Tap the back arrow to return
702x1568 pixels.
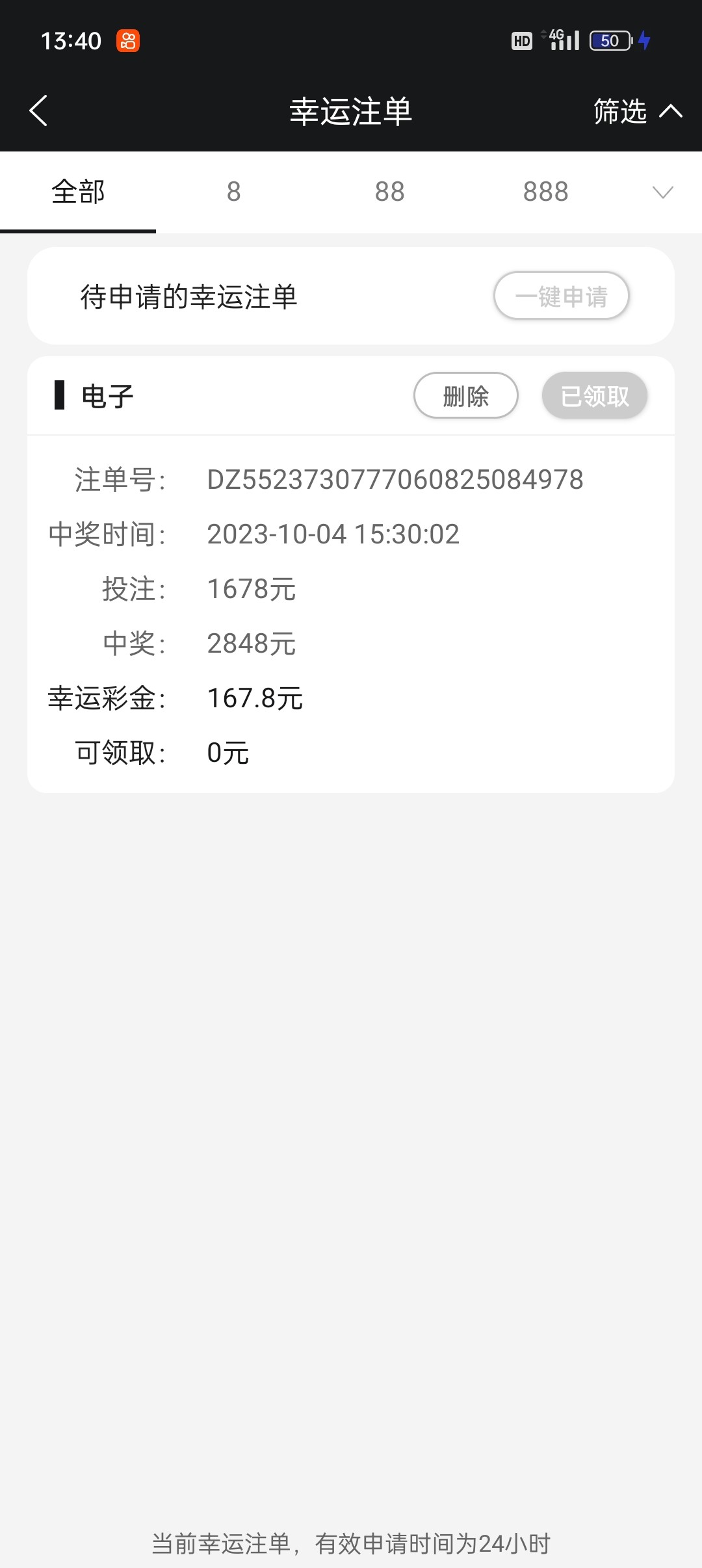coord(37,111)
